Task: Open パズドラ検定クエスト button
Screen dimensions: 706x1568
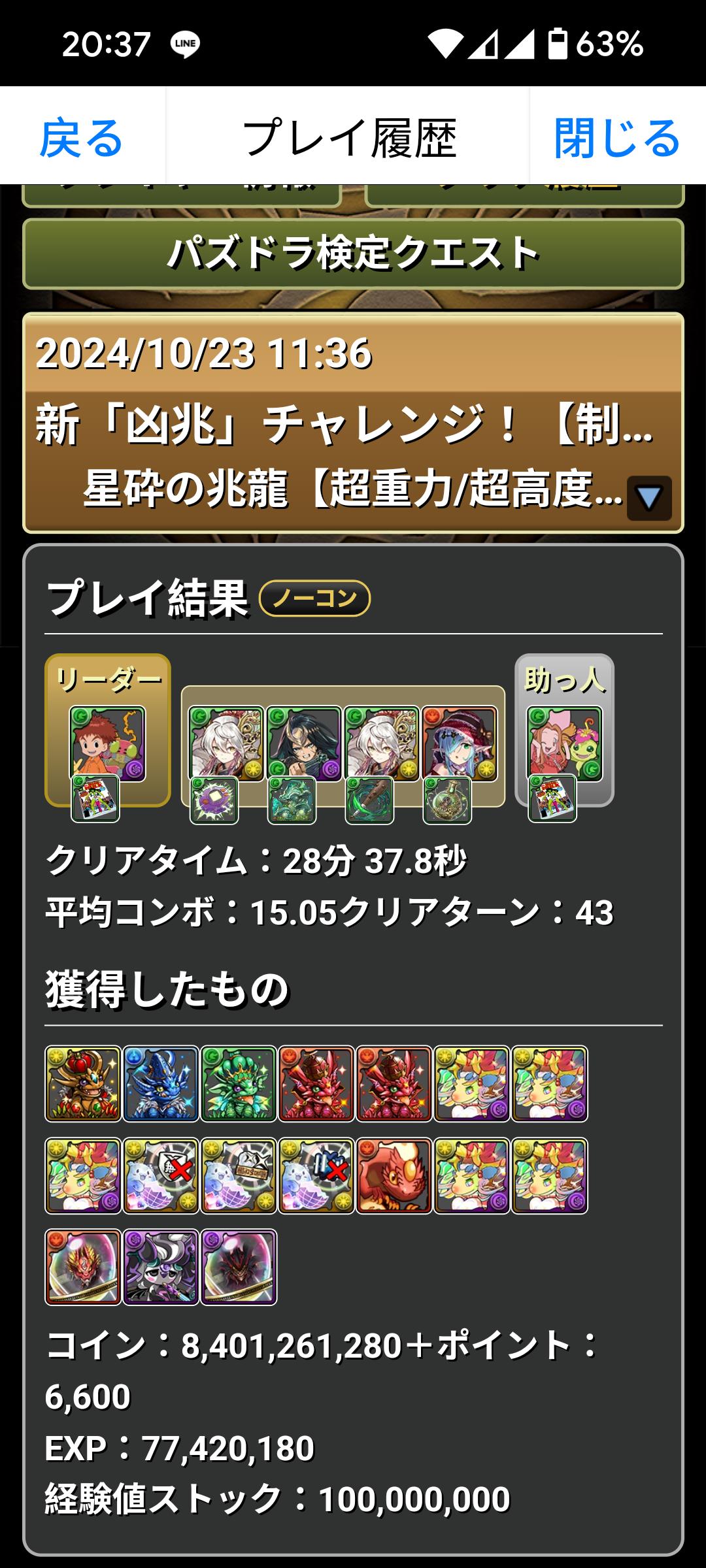Action: pyautogui.click(x=353, y=254)
